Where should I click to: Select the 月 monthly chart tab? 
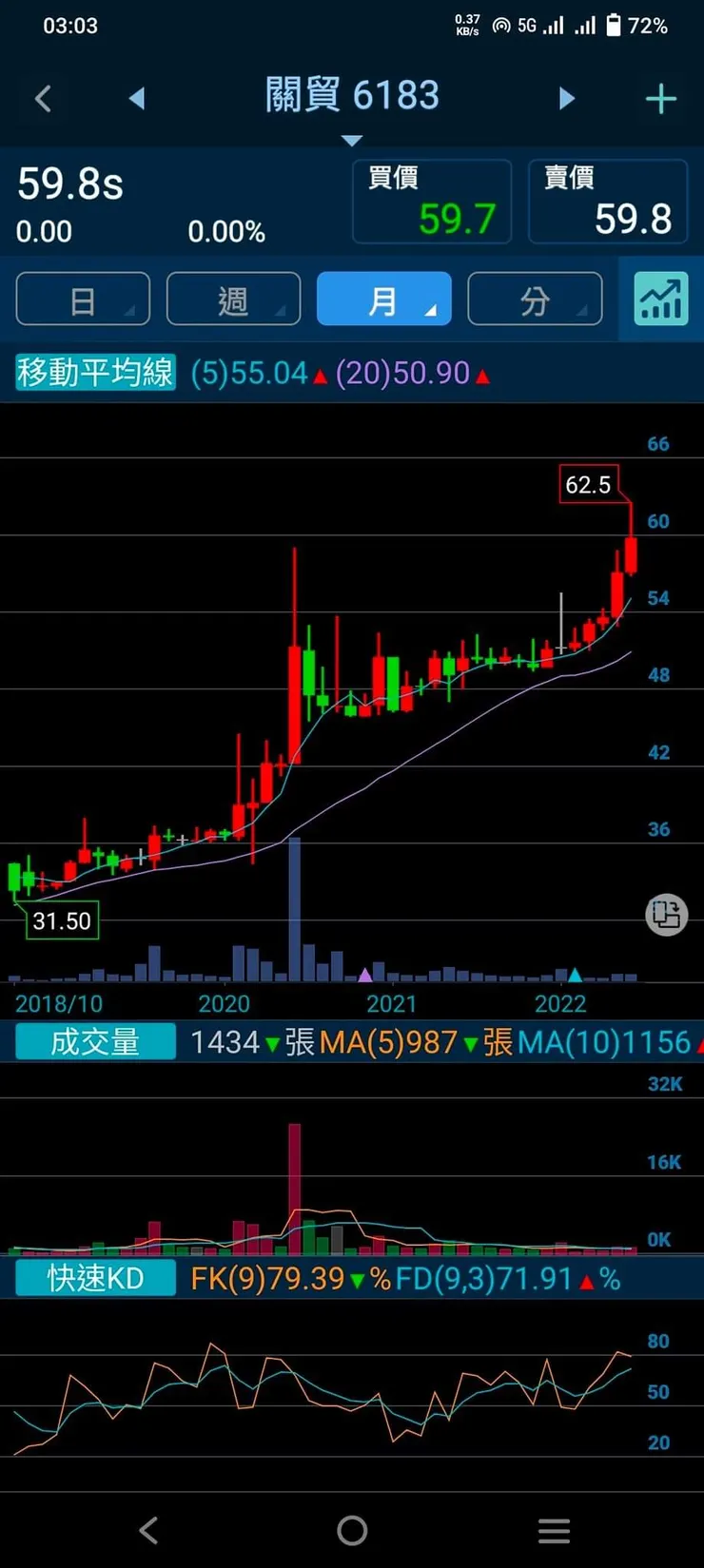[383, 300]
